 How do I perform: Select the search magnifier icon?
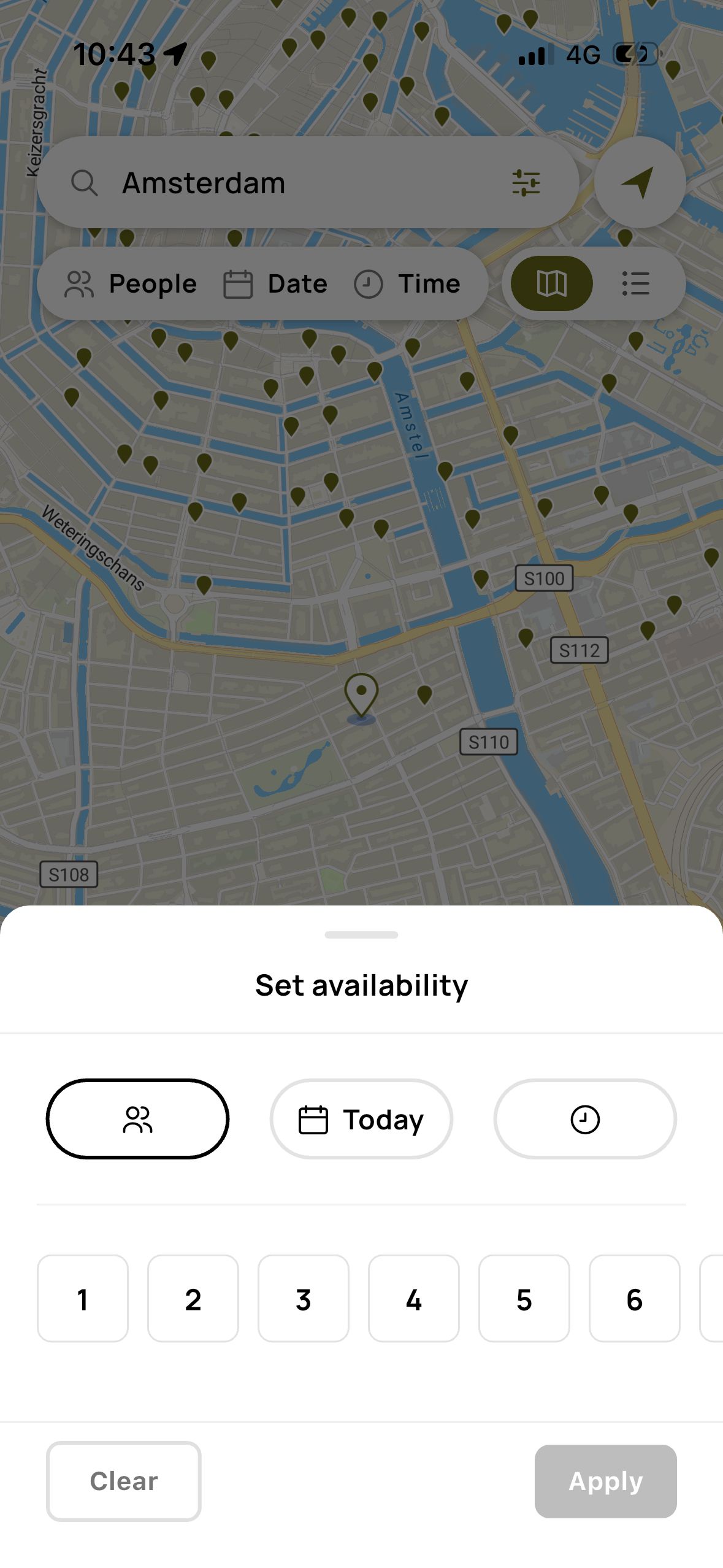click(85, 182)
